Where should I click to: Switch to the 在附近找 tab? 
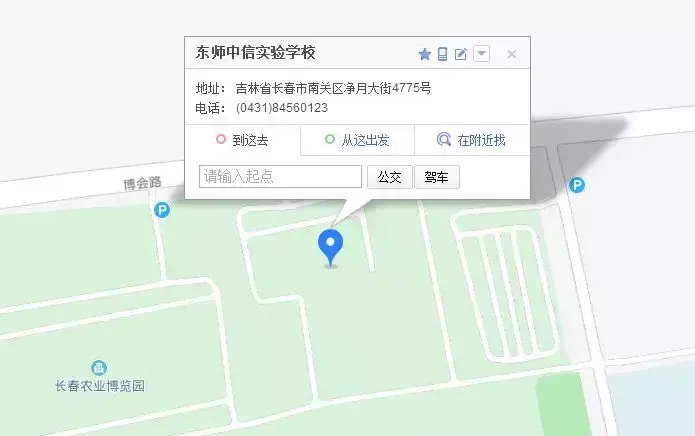tap(472, 140)
